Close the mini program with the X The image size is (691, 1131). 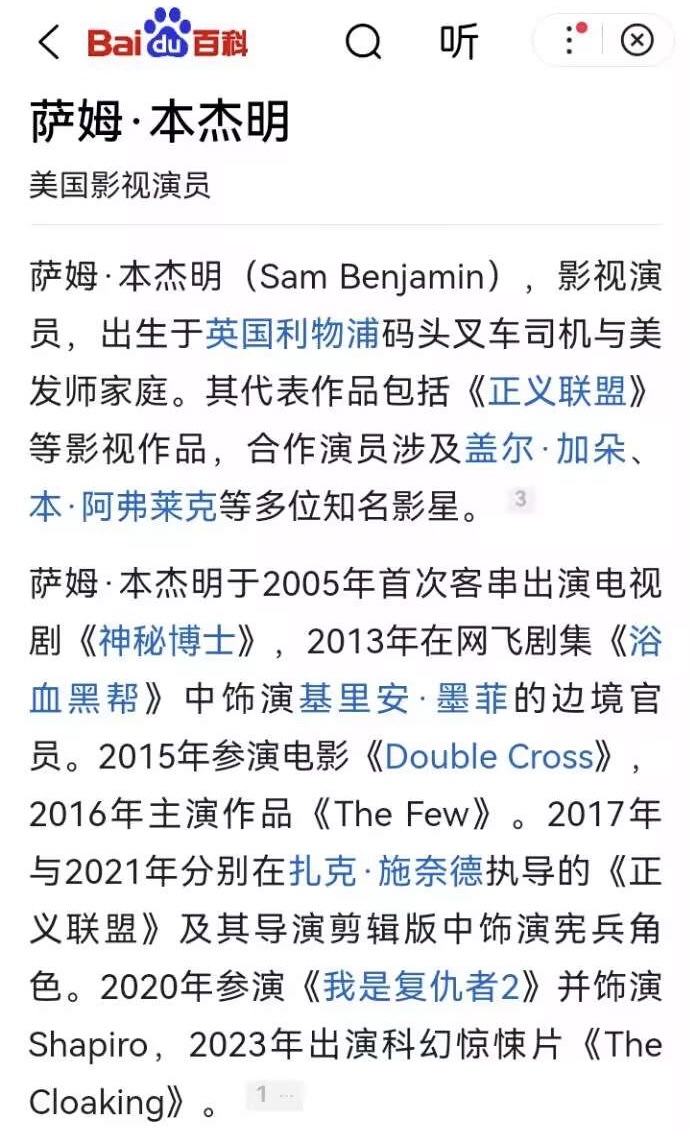[x=637, y=40]
